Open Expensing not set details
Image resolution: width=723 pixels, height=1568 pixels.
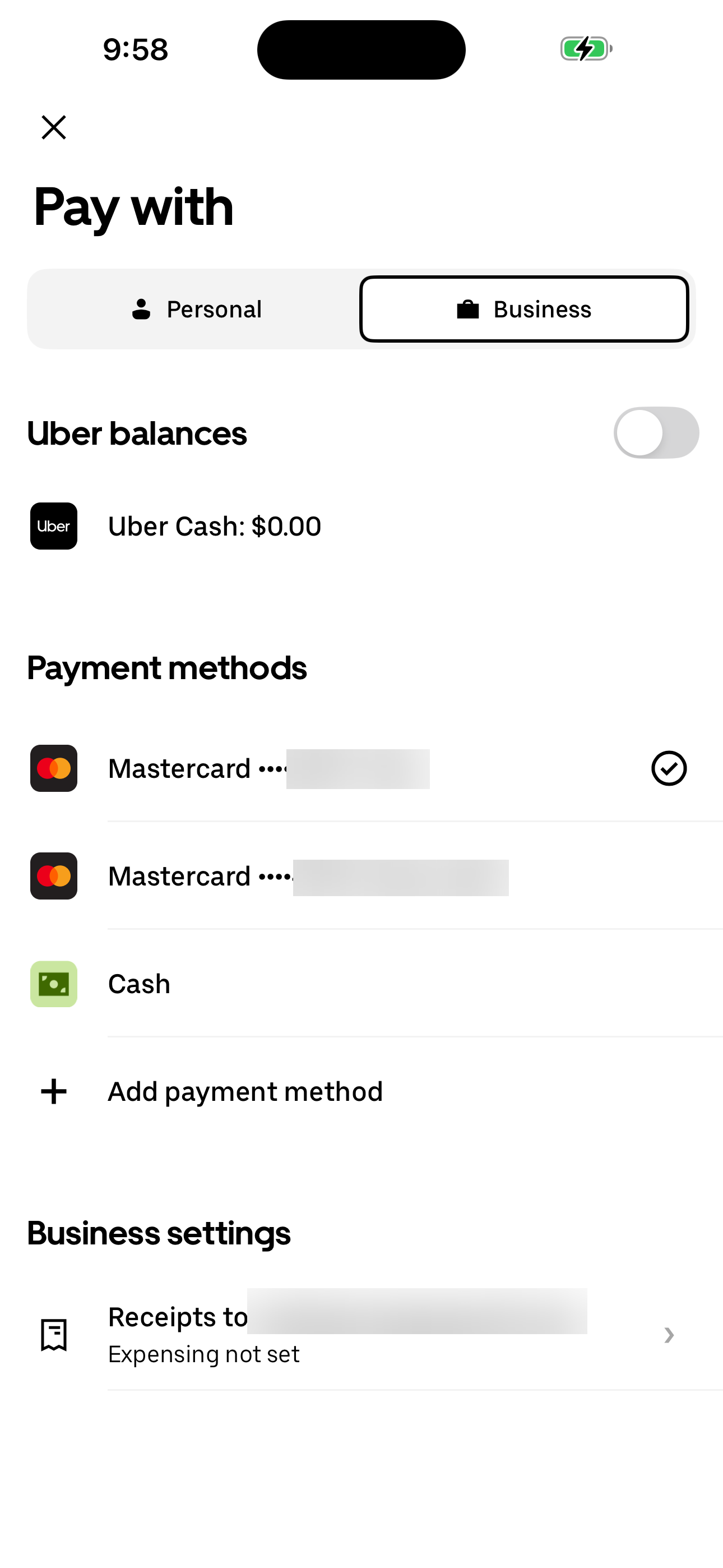(204, 1354)
